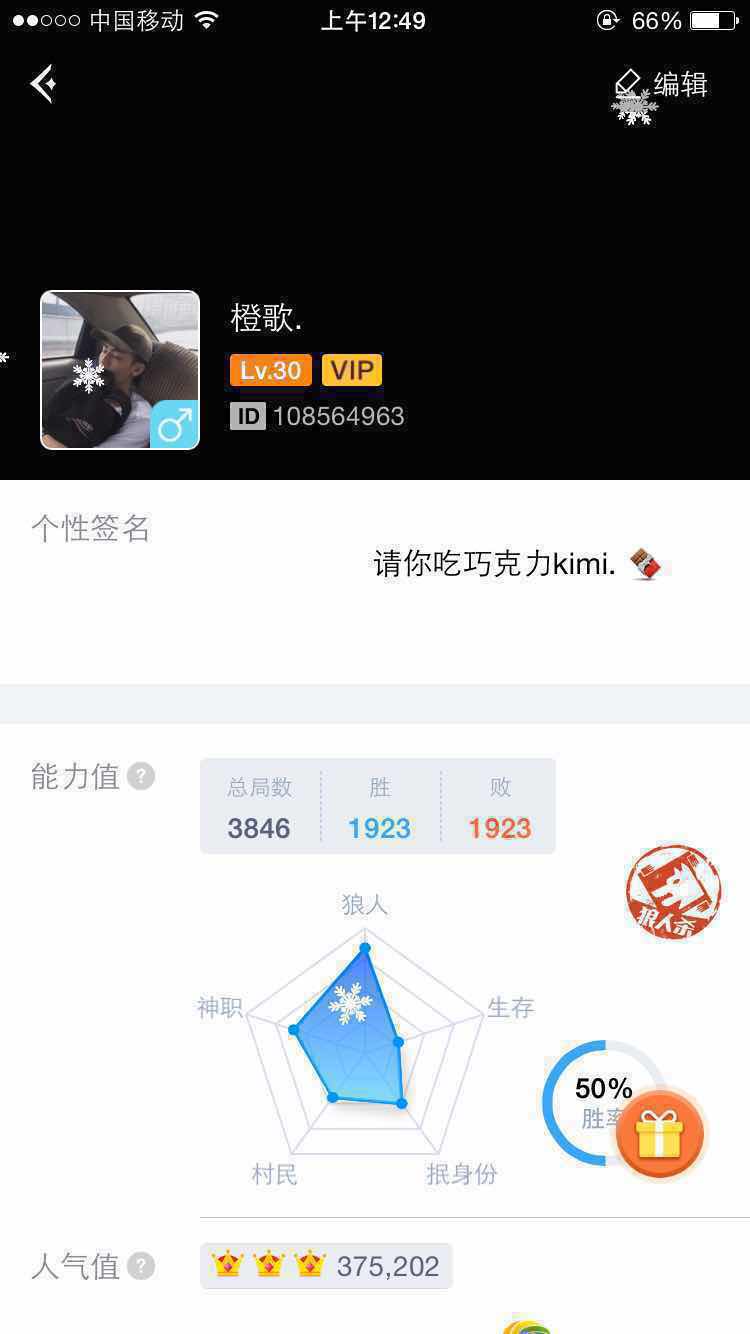Go back using the top-left arrow

point(43,84)
